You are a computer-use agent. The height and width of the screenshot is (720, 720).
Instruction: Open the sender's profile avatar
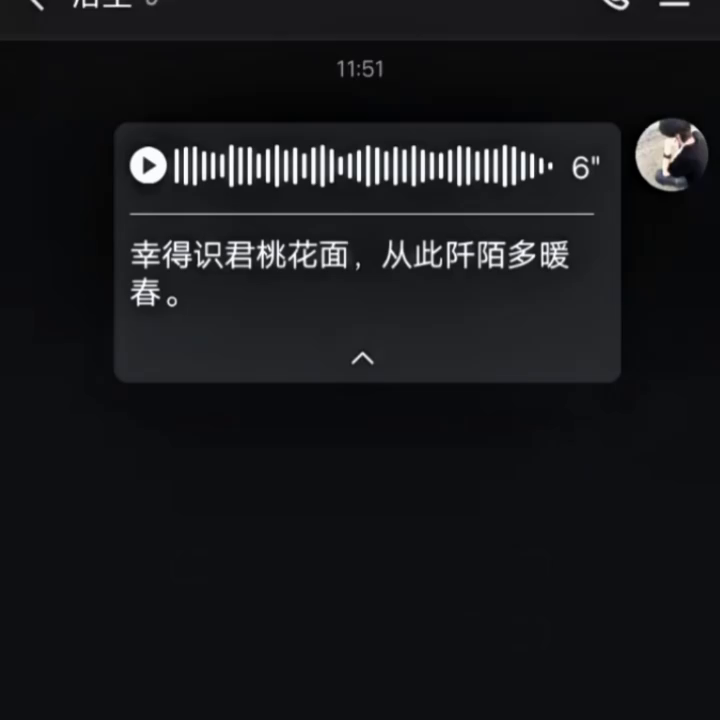coord(672,155)
